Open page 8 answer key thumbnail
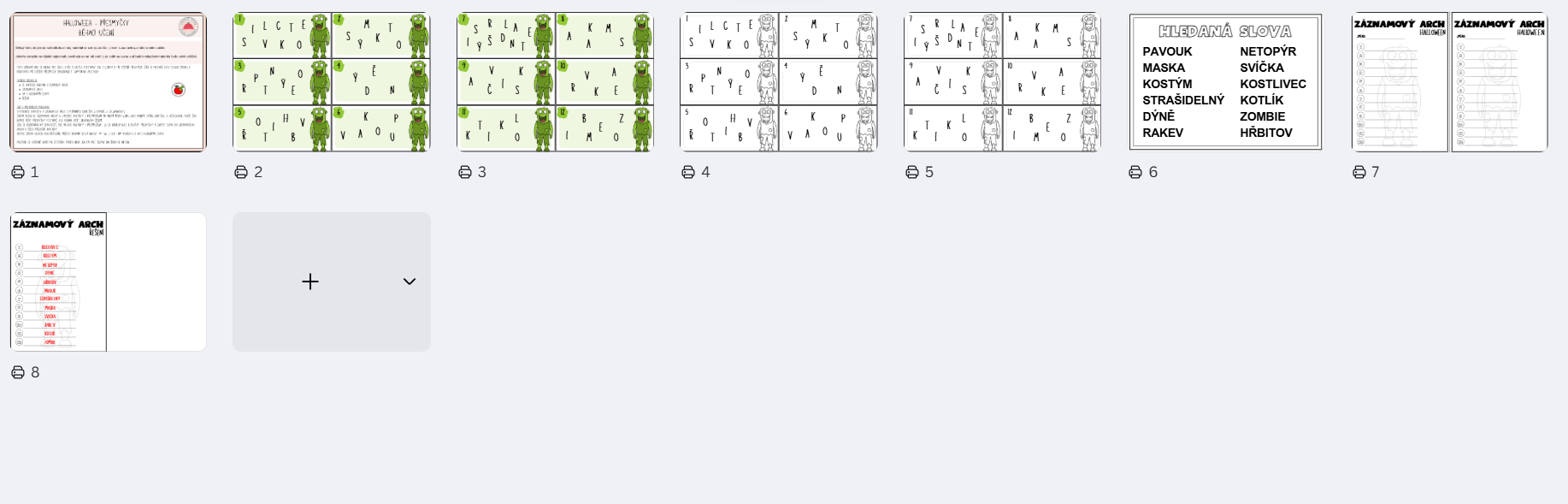This screenshot has height=504, width=1568. tap(108, 282)
